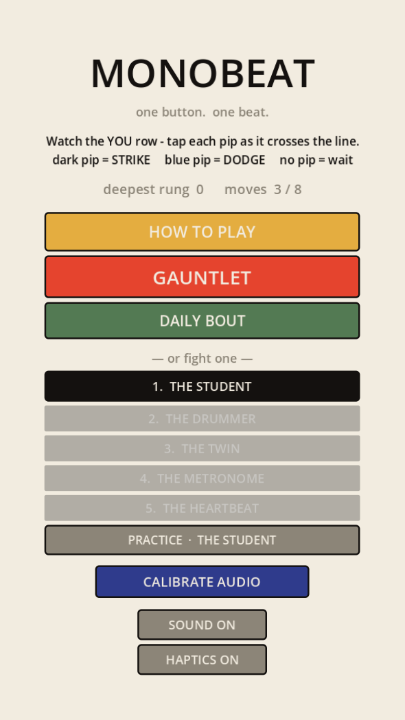Pick The Heartbeat opponent
405x720 pixels.
point(202,508)
